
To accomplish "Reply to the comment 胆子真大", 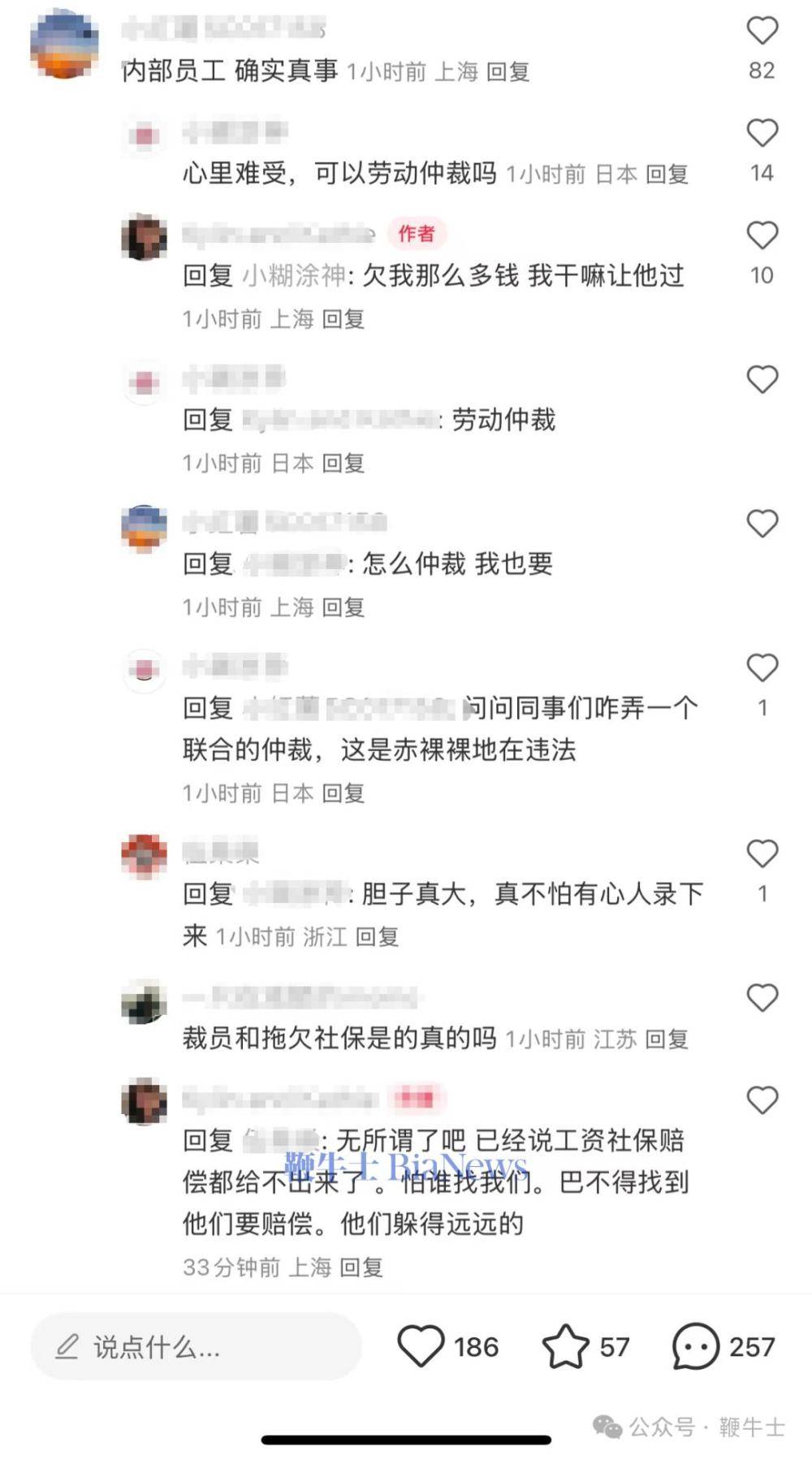I will click(x=377, y=937).
